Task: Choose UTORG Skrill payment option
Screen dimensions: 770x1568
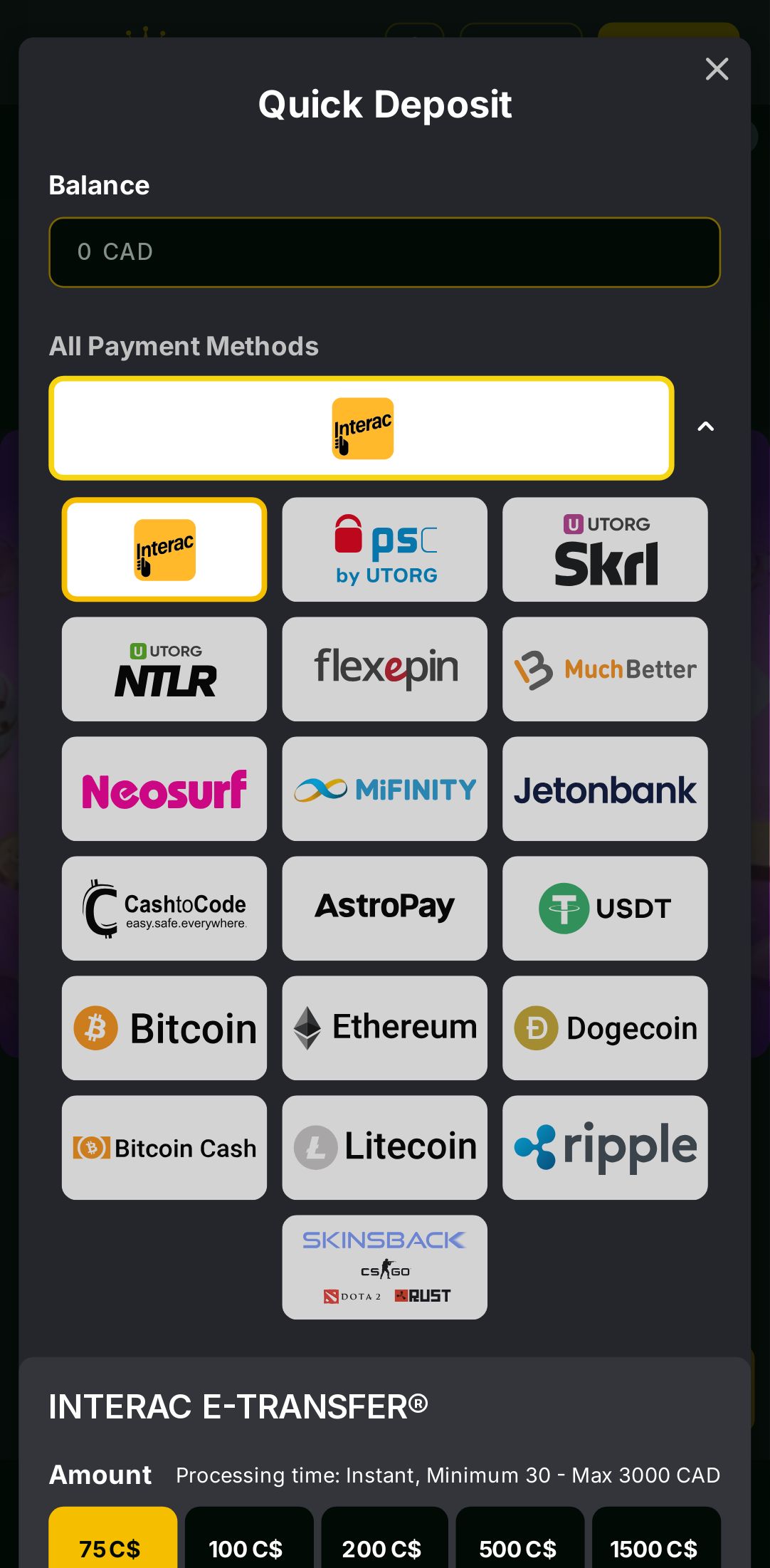Action: click(605, 549)
